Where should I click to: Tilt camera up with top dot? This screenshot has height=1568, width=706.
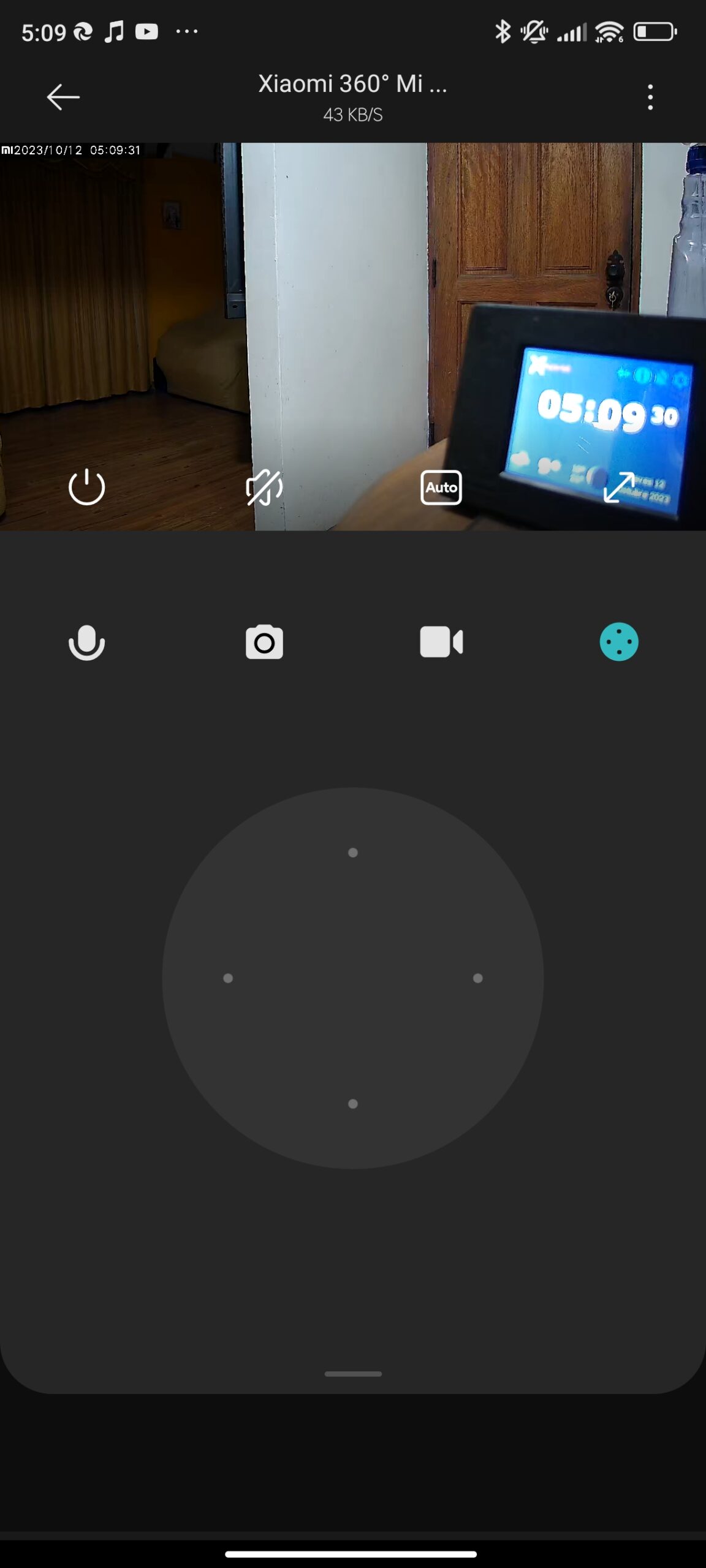pyautogui.click(x=353, y=853)
